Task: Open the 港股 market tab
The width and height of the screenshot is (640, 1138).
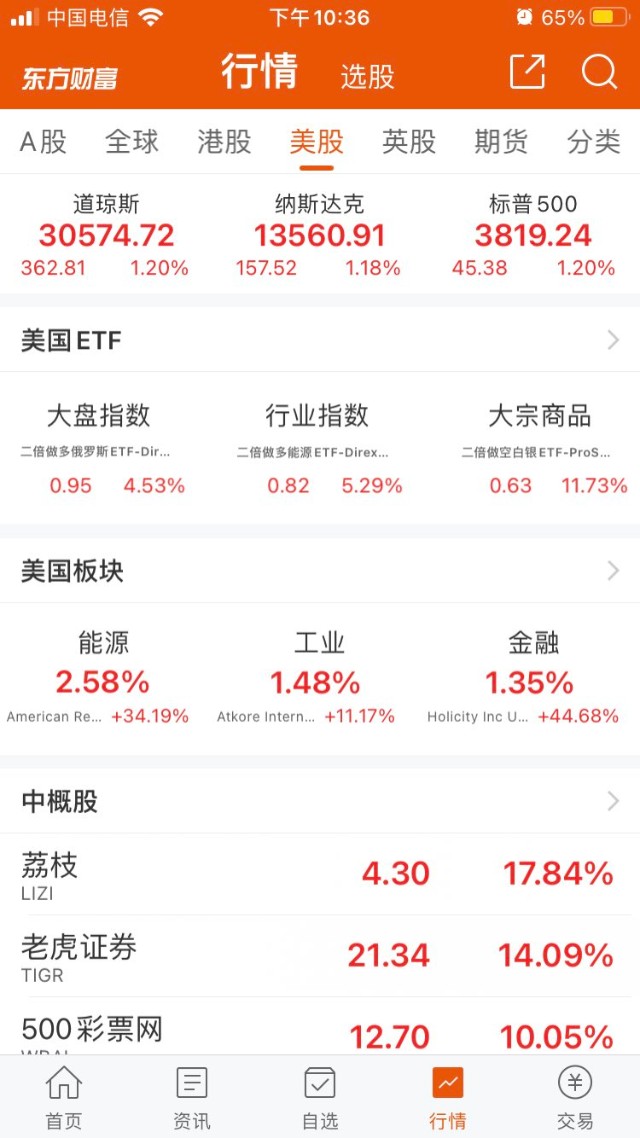Action: pos(224,142)
